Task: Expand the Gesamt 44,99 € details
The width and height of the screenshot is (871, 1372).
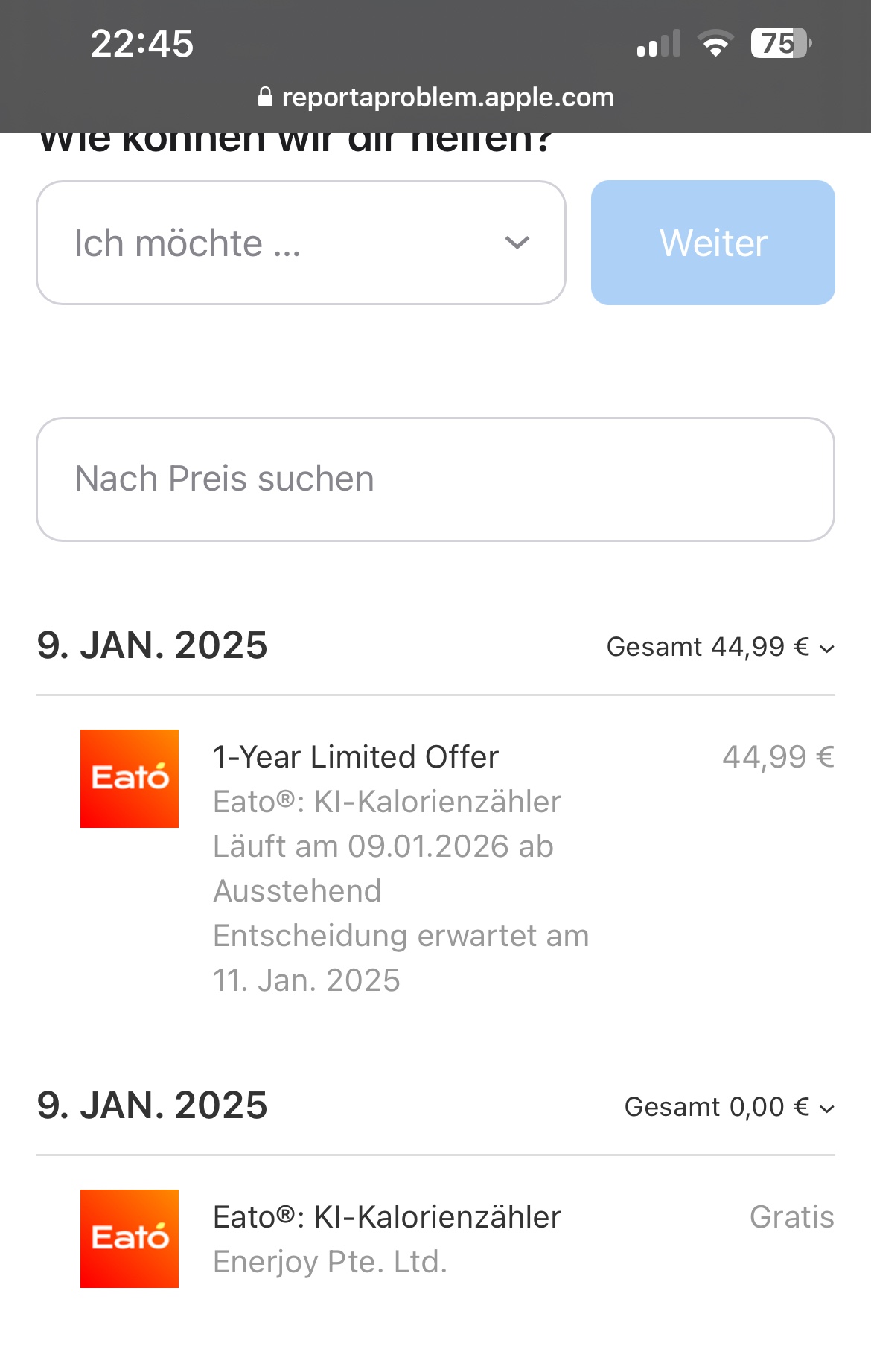Action: (x=720, y=647)
